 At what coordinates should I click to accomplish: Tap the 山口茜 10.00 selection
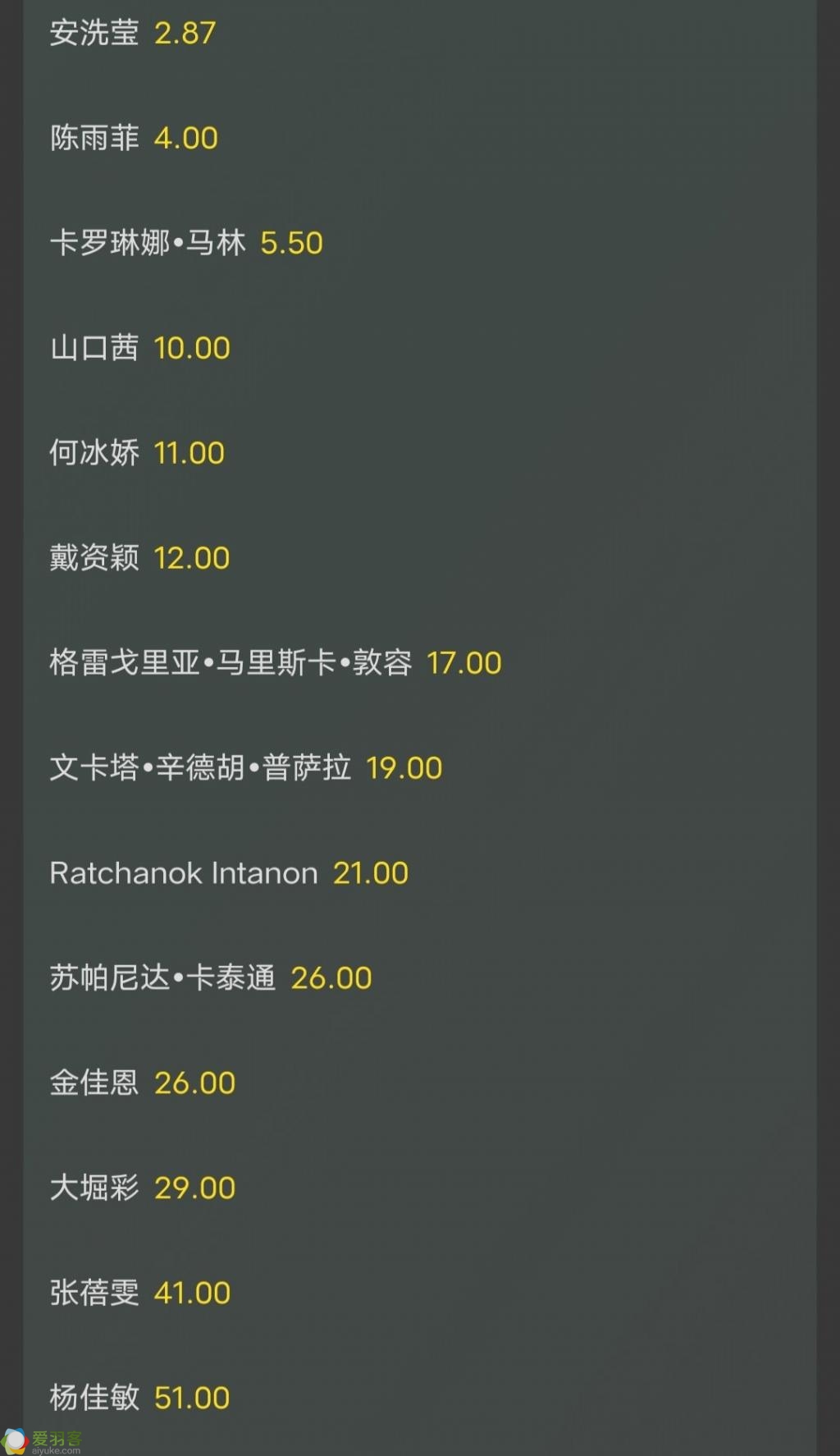[x=139, y=348]
